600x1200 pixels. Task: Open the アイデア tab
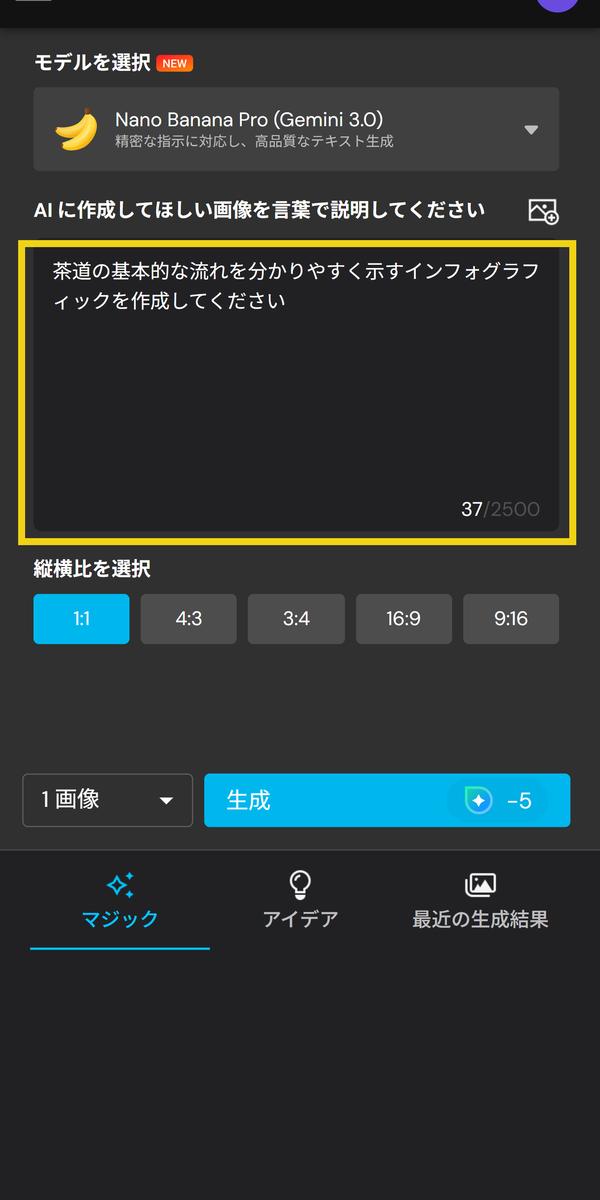(299, 901)
